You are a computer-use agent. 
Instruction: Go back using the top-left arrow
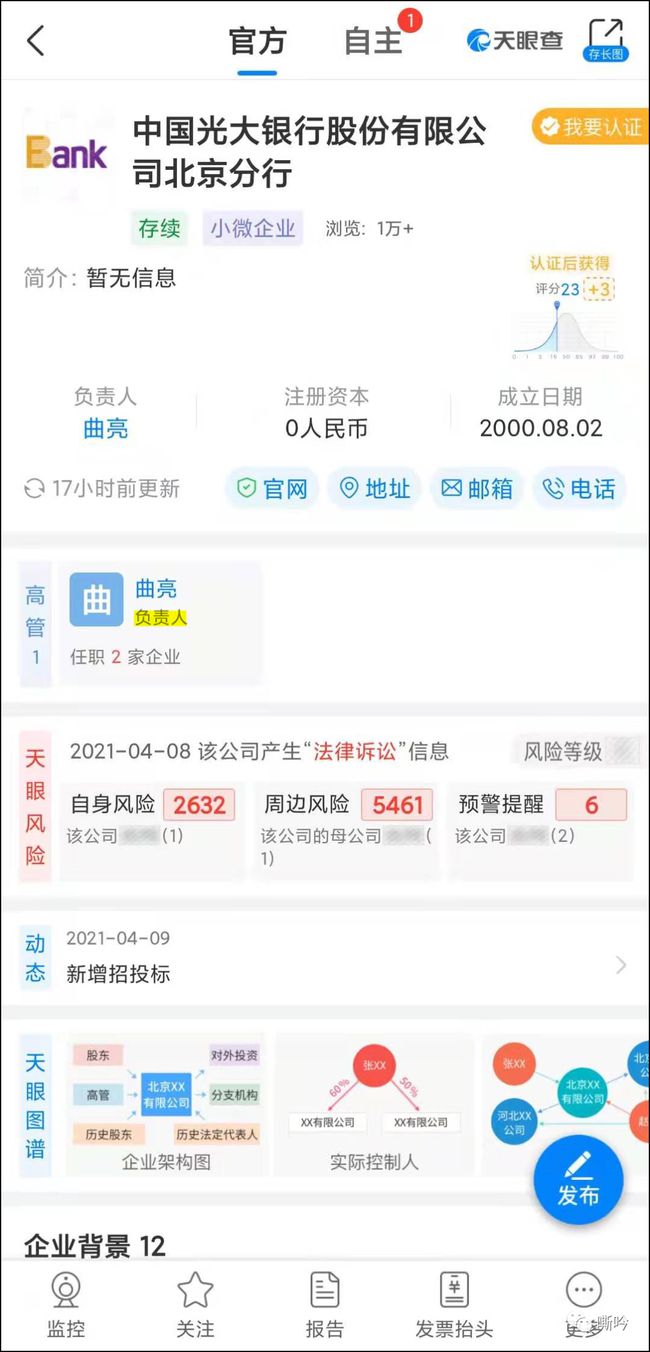coord(36,41)
